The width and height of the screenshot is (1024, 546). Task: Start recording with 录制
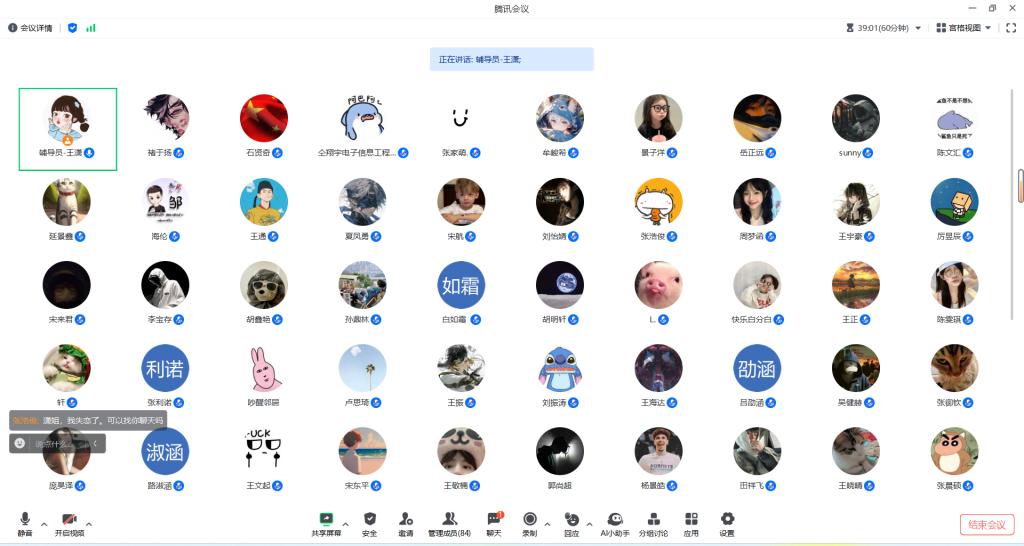coord(529,523)
